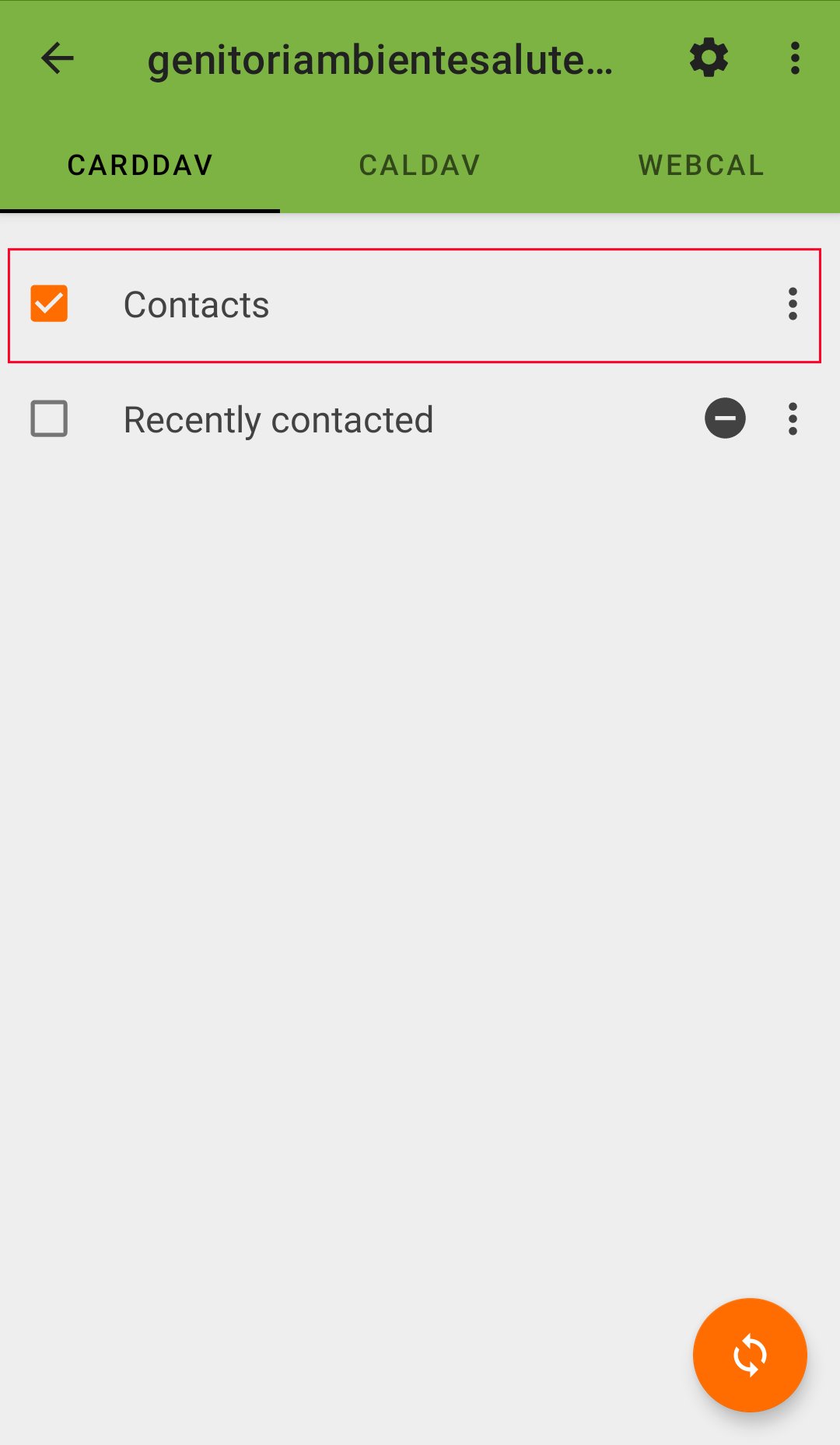Open options menu for Recently contacted

tap(793, 419)
